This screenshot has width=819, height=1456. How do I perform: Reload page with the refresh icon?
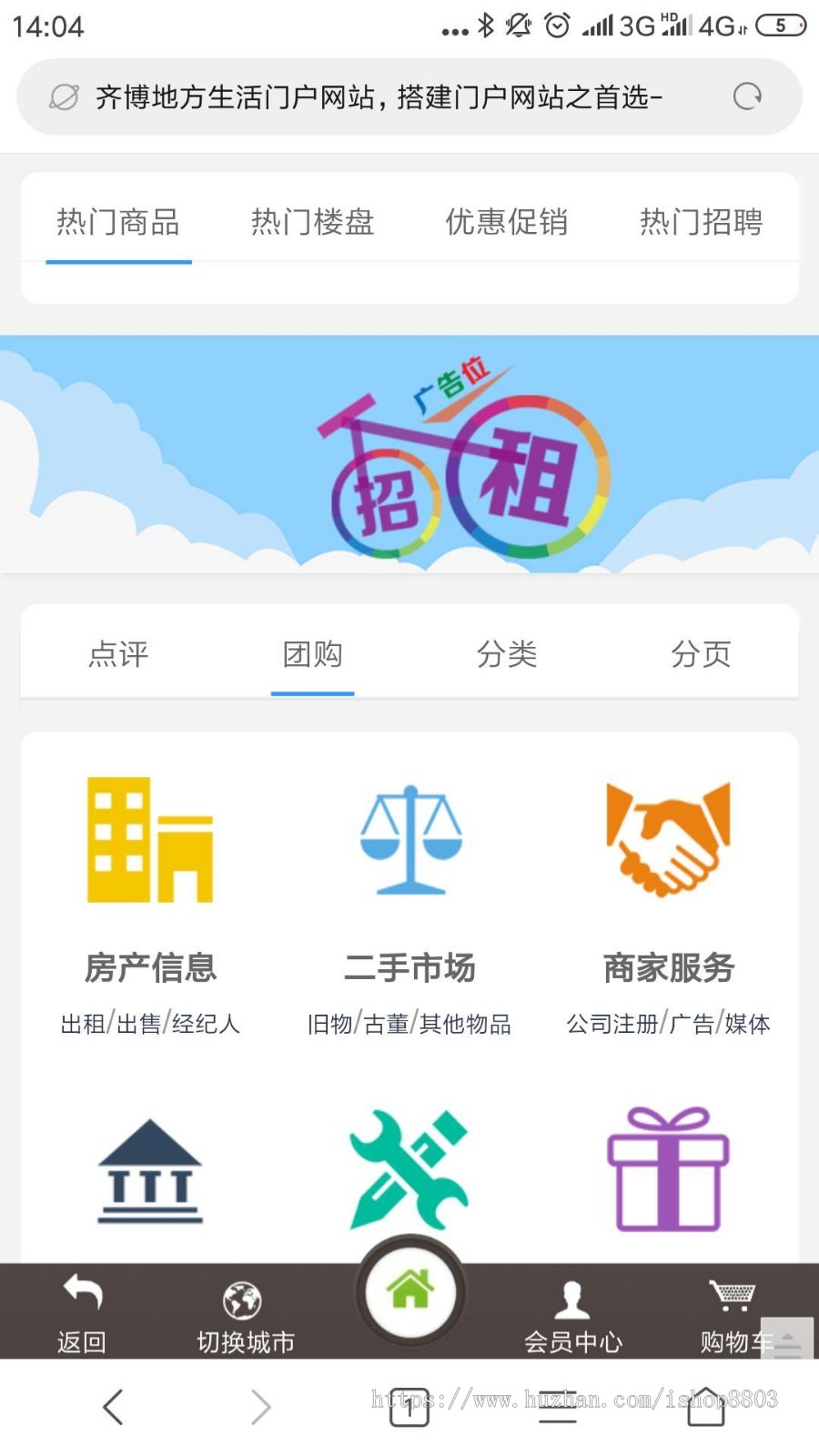[746, 96]
